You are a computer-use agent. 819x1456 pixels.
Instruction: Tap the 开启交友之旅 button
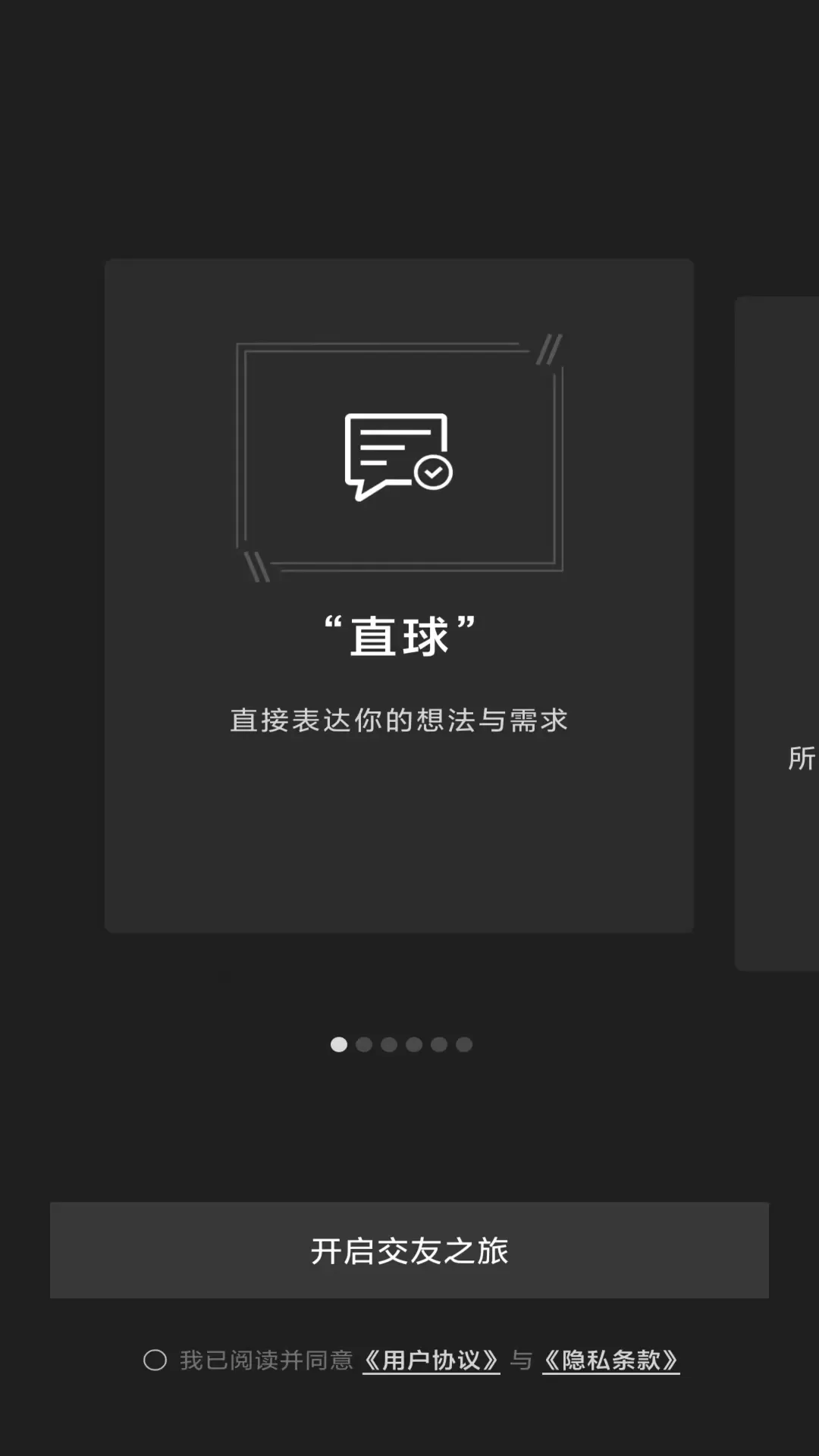point(409,1250)
